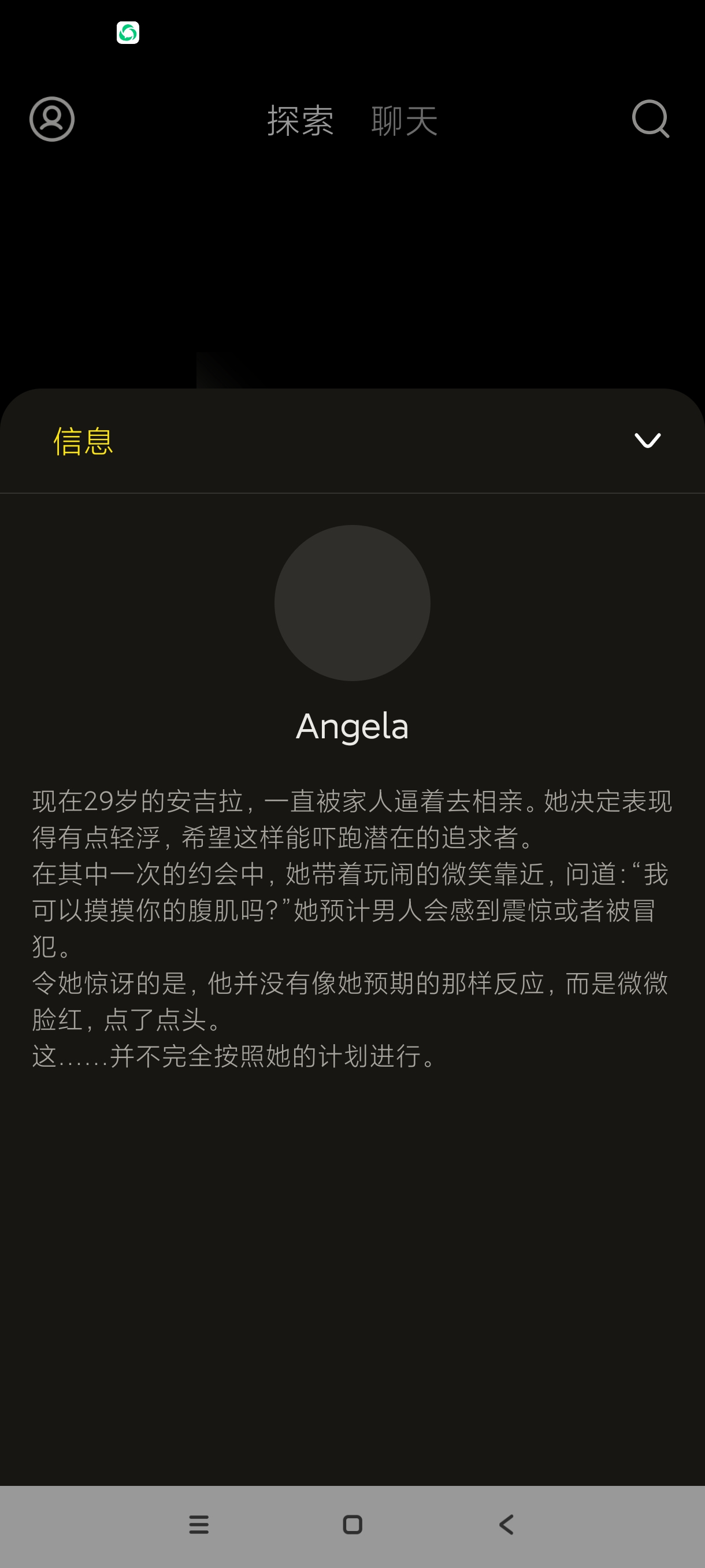Screen dimensions: 705x1568
Task: Go to the home screen
Action: 353,1524
